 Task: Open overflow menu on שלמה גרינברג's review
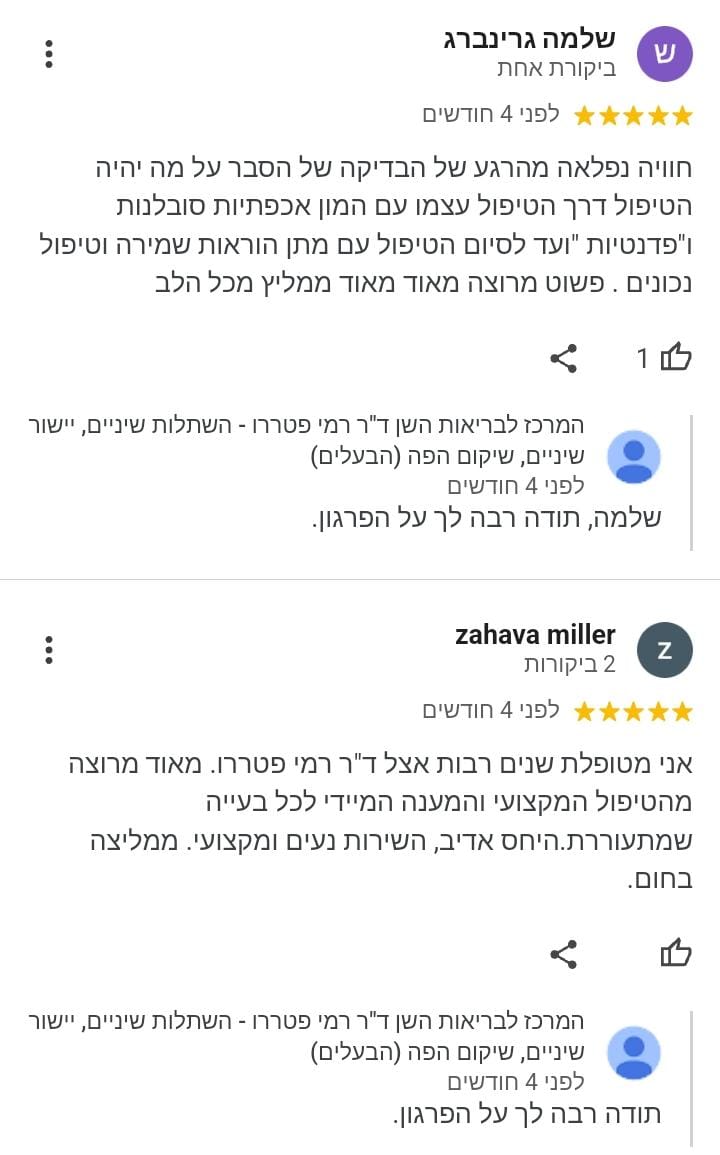point(49,54)
